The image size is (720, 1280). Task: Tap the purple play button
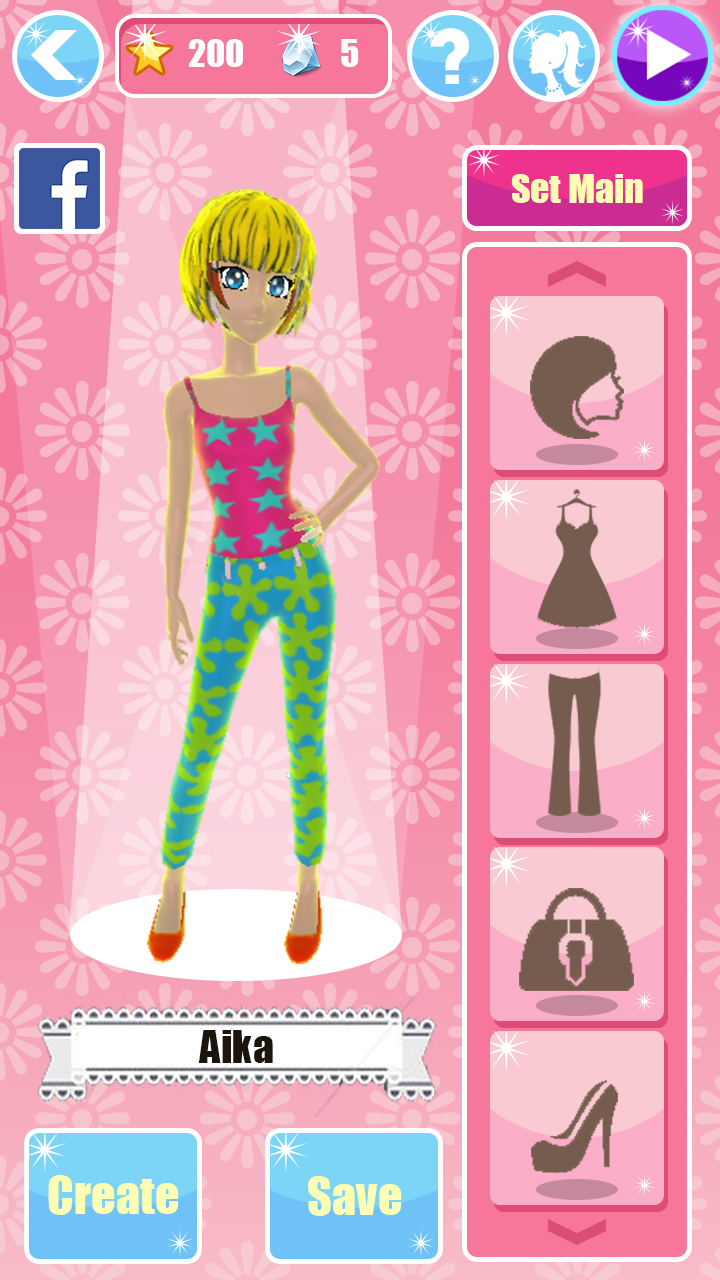pos(662,56)
